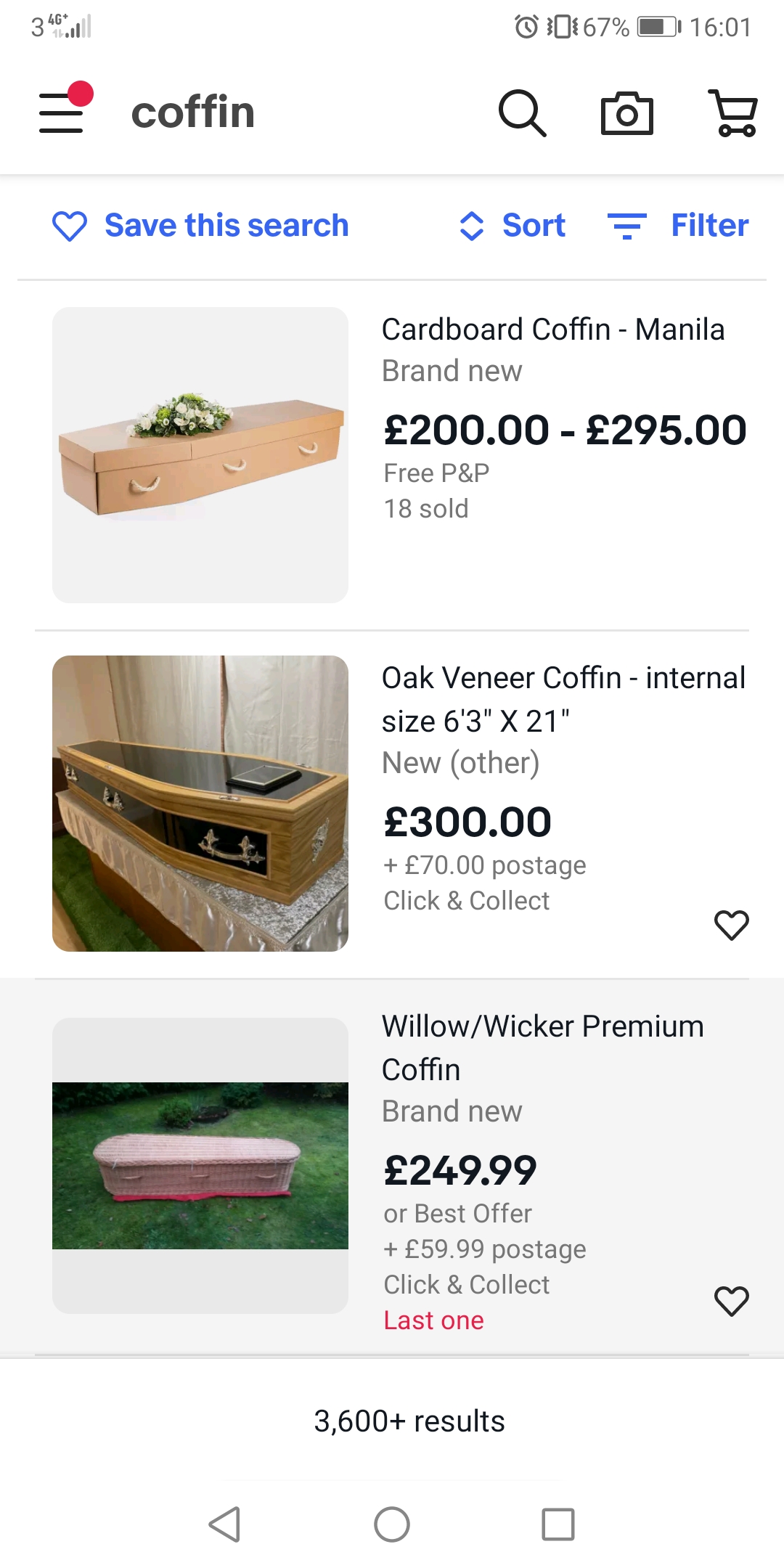The image size is (784, 1568).
Task: Open the shopping cart
Action: pyautogui.click(x=733, y=113)
